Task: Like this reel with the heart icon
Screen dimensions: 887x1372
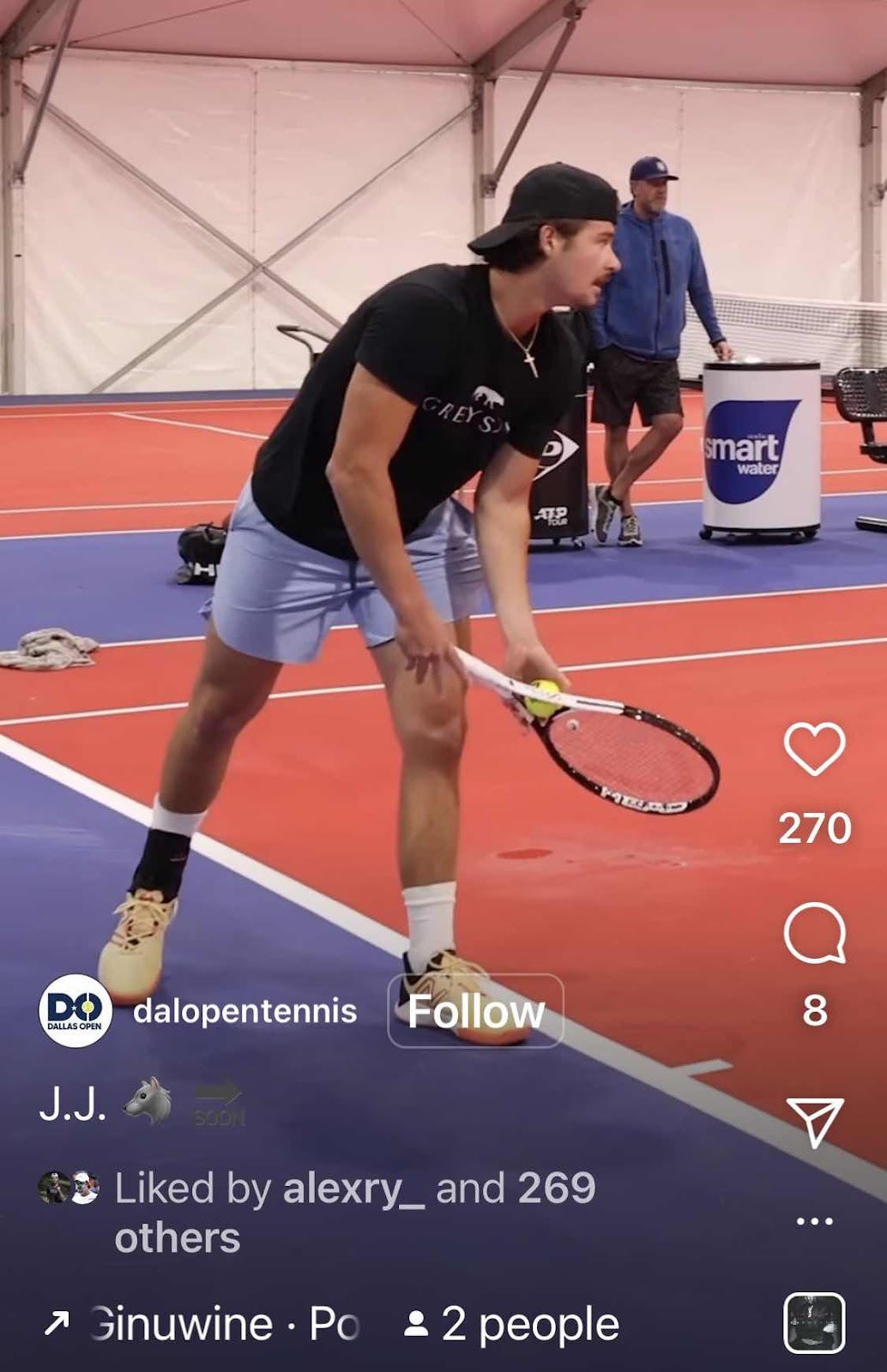Action: pyautogui.click(x=814, y=749)
